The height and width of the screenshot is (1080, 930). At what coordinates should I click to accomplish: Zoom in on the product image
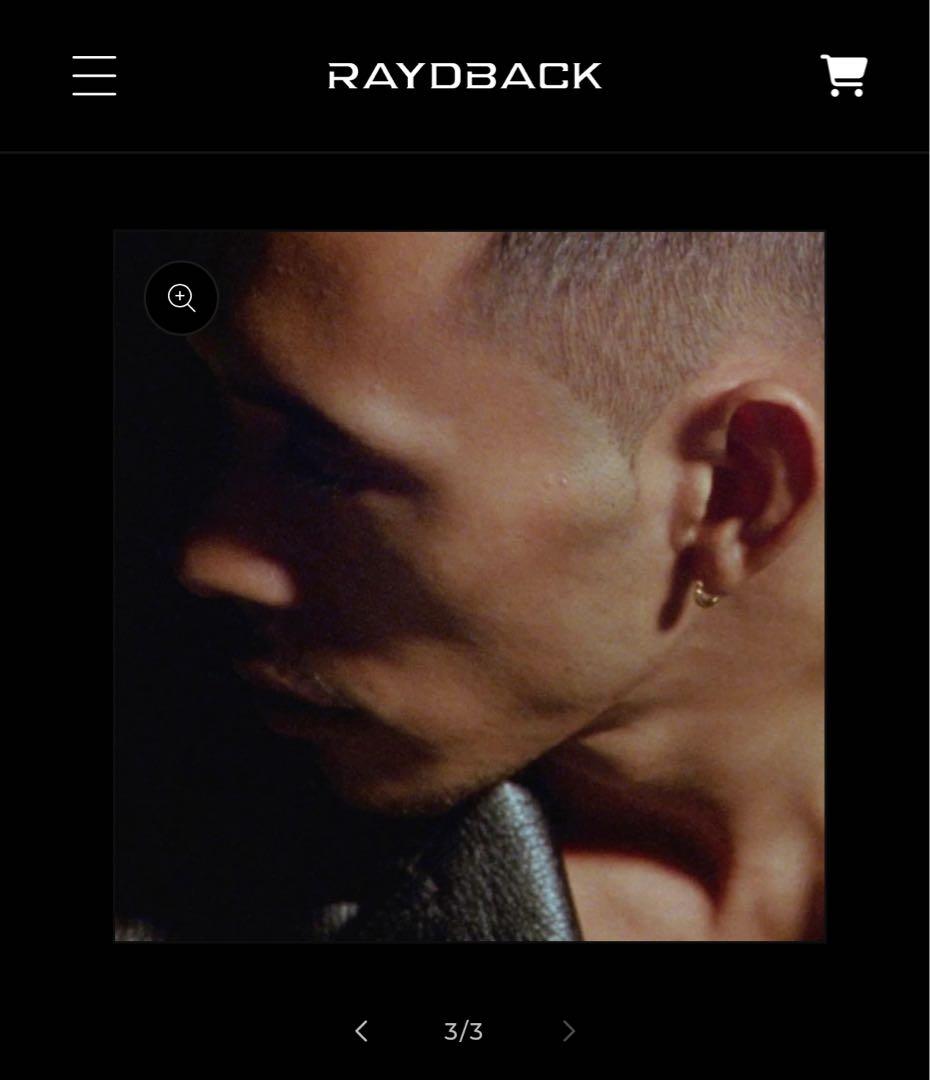coord(181,298)
